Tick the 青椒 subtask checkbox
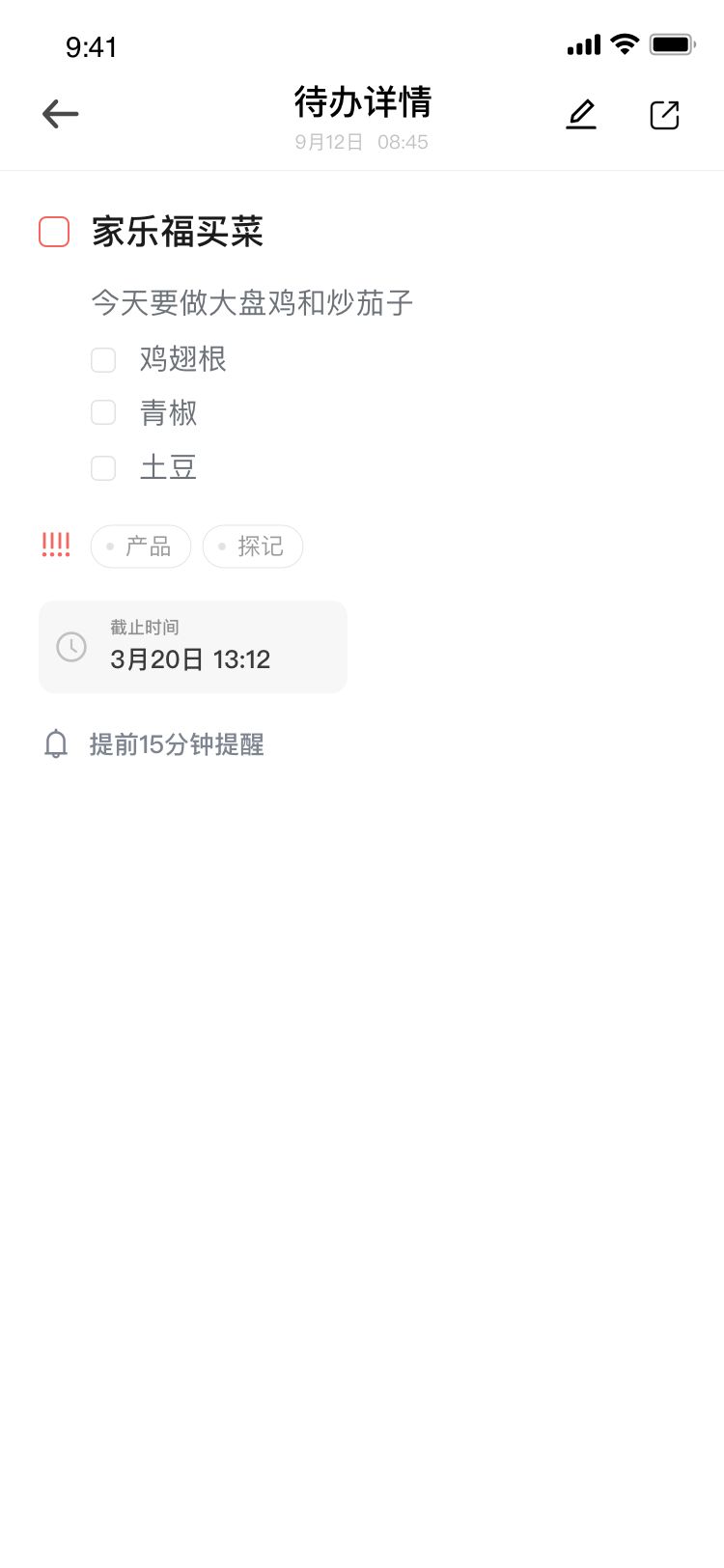 coord(103,413)
